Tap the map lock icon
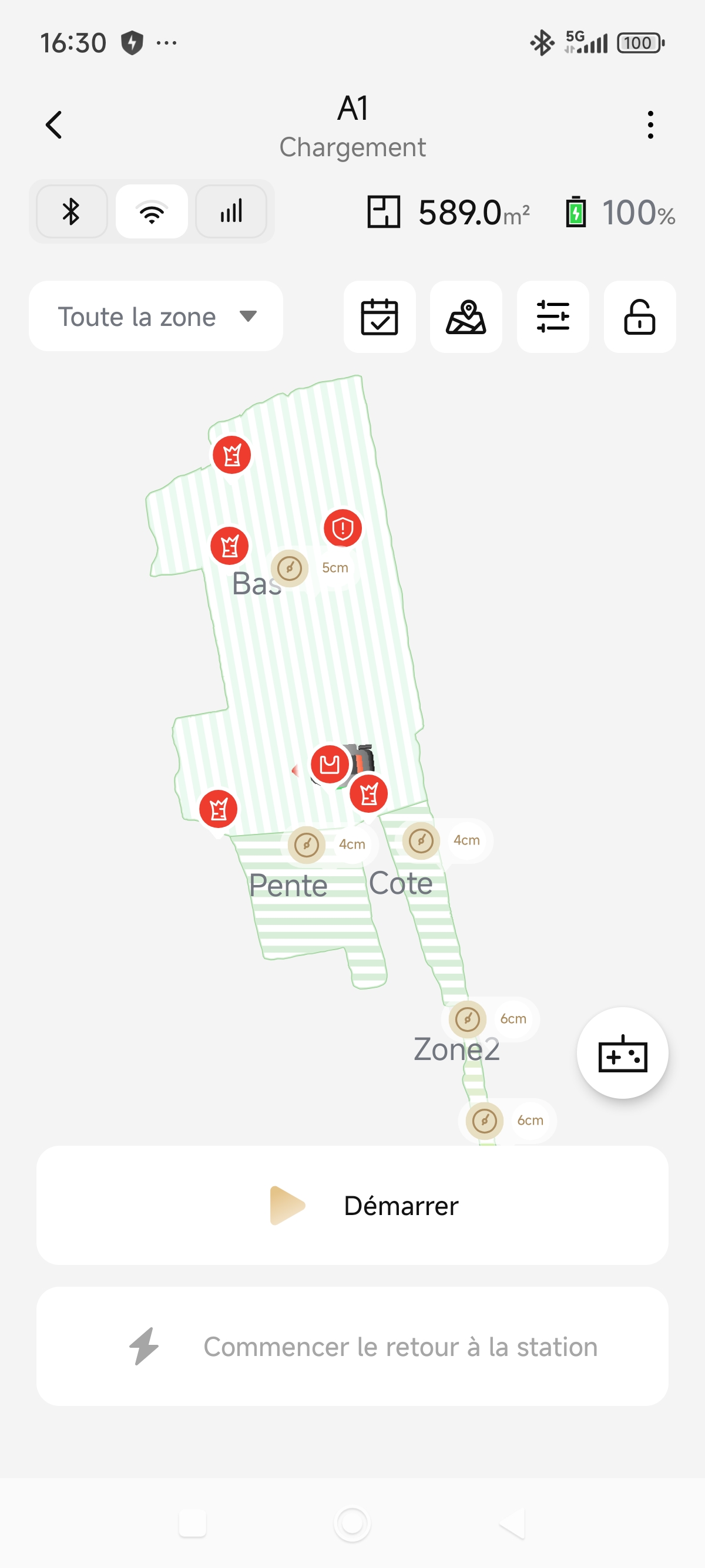The width and height of the screenshot is (705, 1568). tap(639, 317)
